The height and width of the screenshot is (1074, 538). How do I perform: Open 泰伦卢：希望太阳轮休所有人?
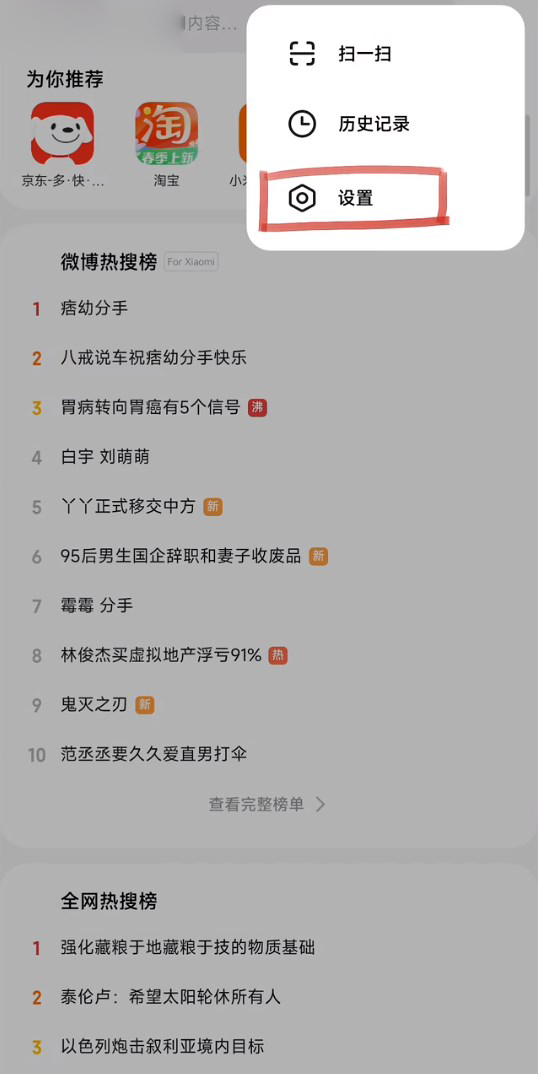point(171,997)
